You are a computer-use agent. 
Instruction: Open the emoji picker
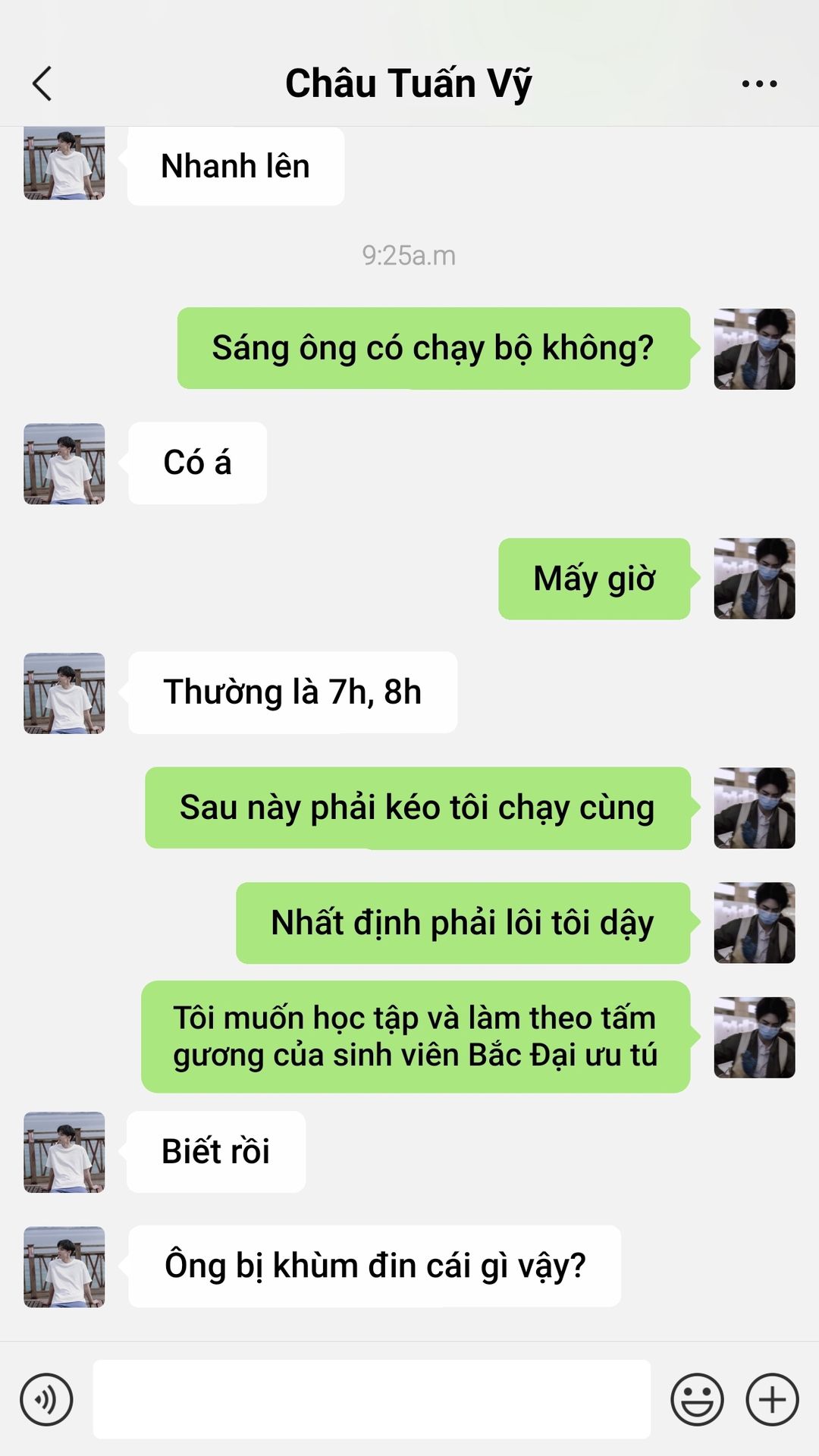pos(697,1399)
